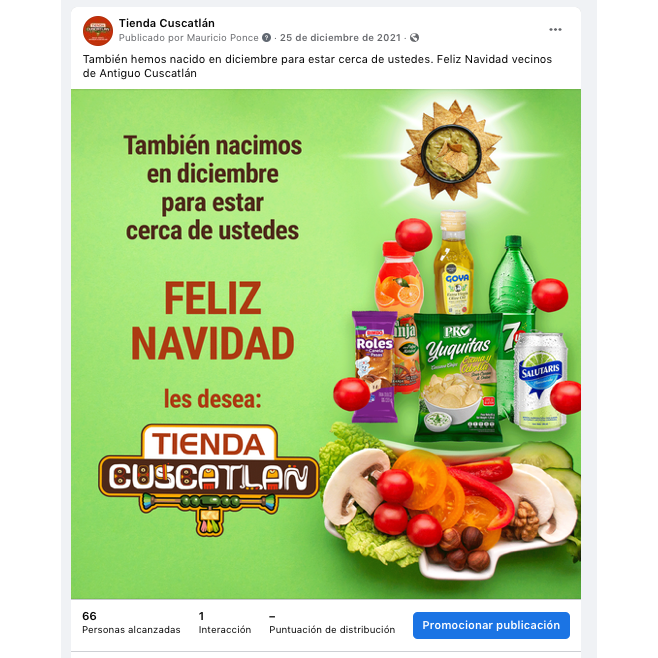Open Tienda Cuscatlán page name link
Viewport: 658px width, 658px height.
pos(166,23)
